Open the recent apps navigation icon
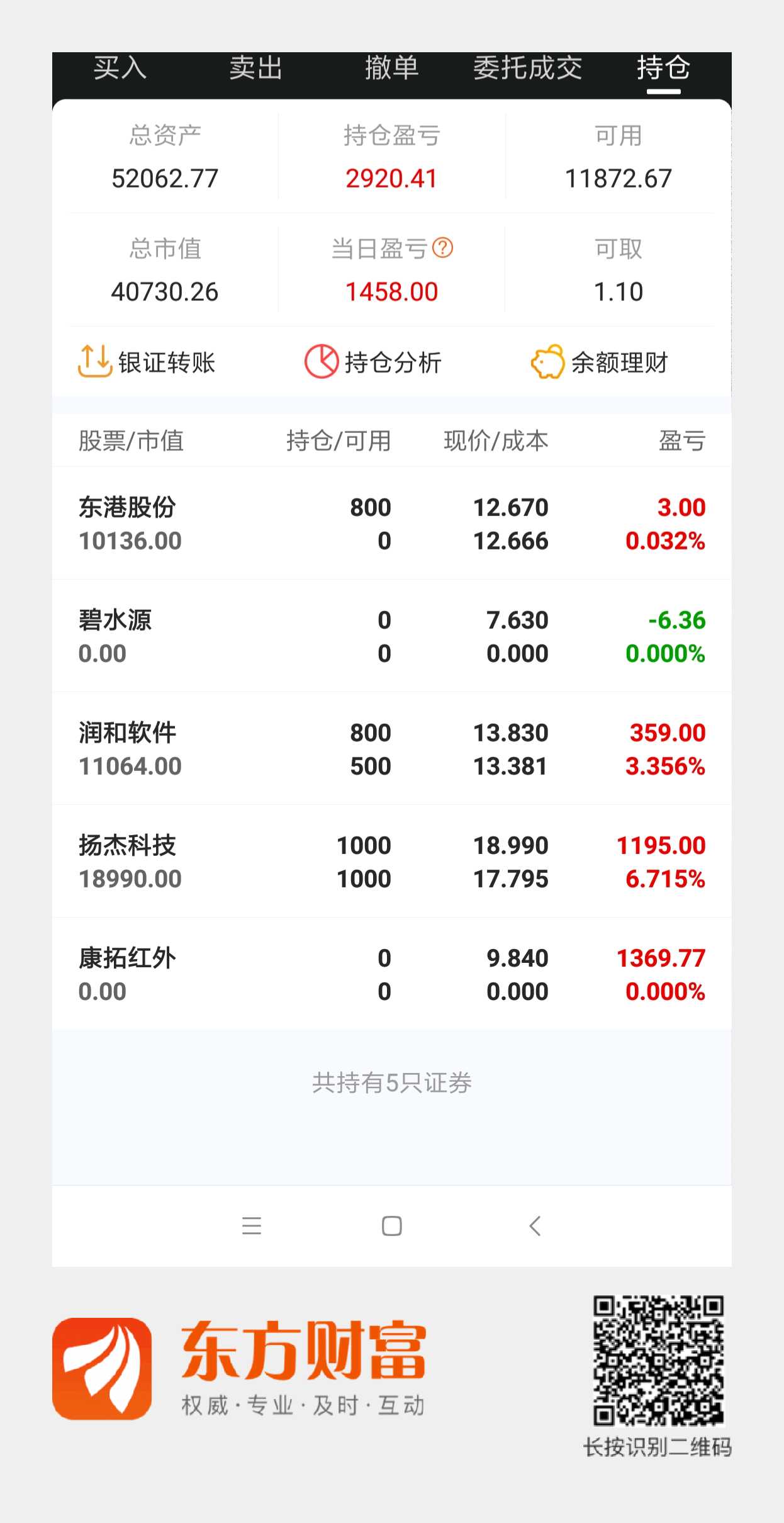The image size is (784, 1523). (x=251, y=1223)
